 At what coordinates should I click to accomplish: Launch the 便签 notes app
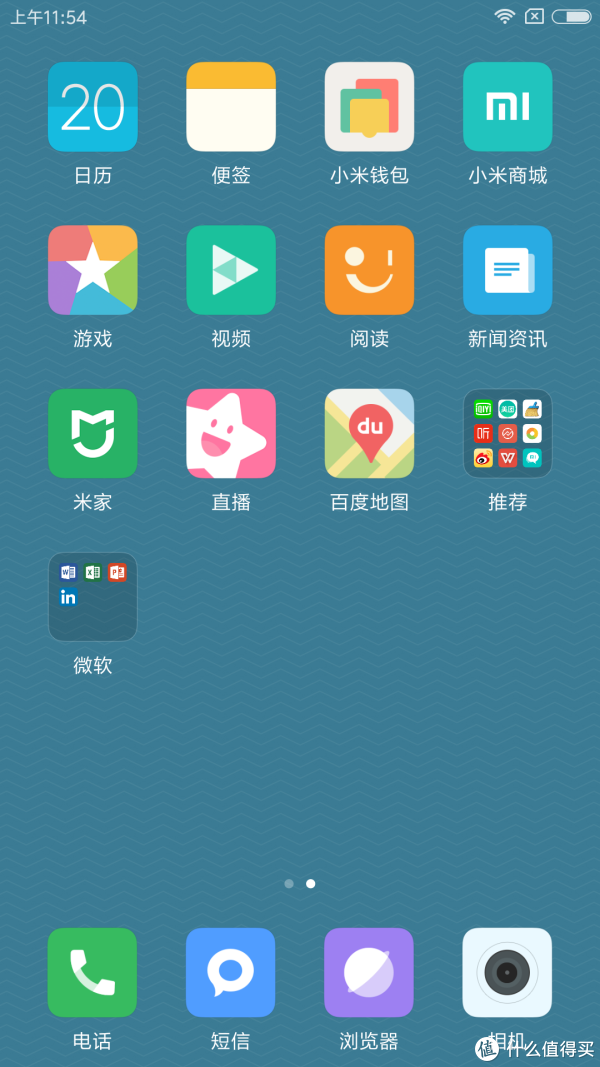(x=231, y=107)
